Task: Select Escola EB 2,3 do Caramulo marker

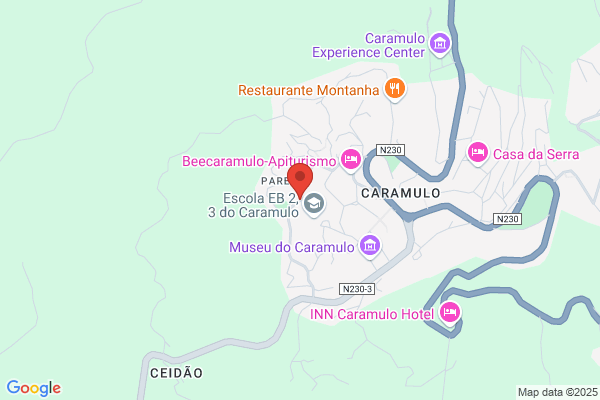Action: (314, 204)
